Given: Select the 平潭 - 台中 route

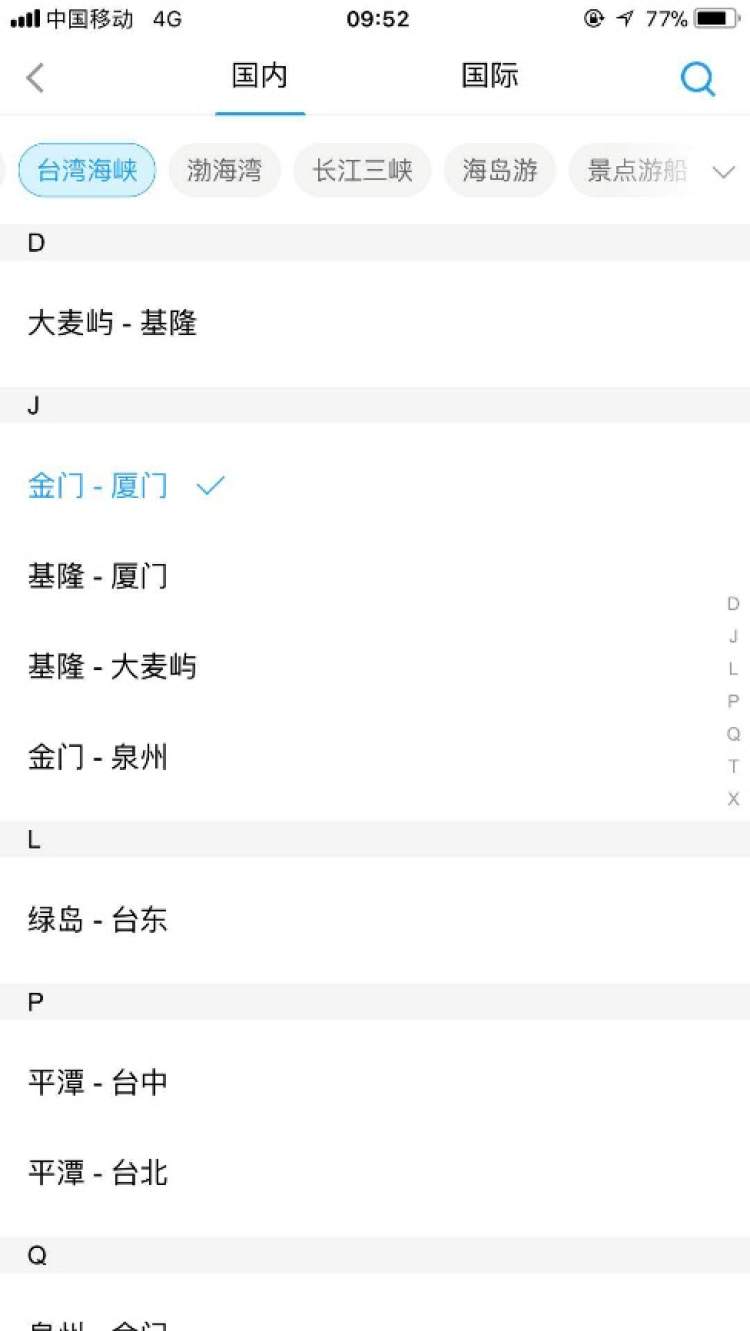Looking at the screenshot, I should (98, 1082).
